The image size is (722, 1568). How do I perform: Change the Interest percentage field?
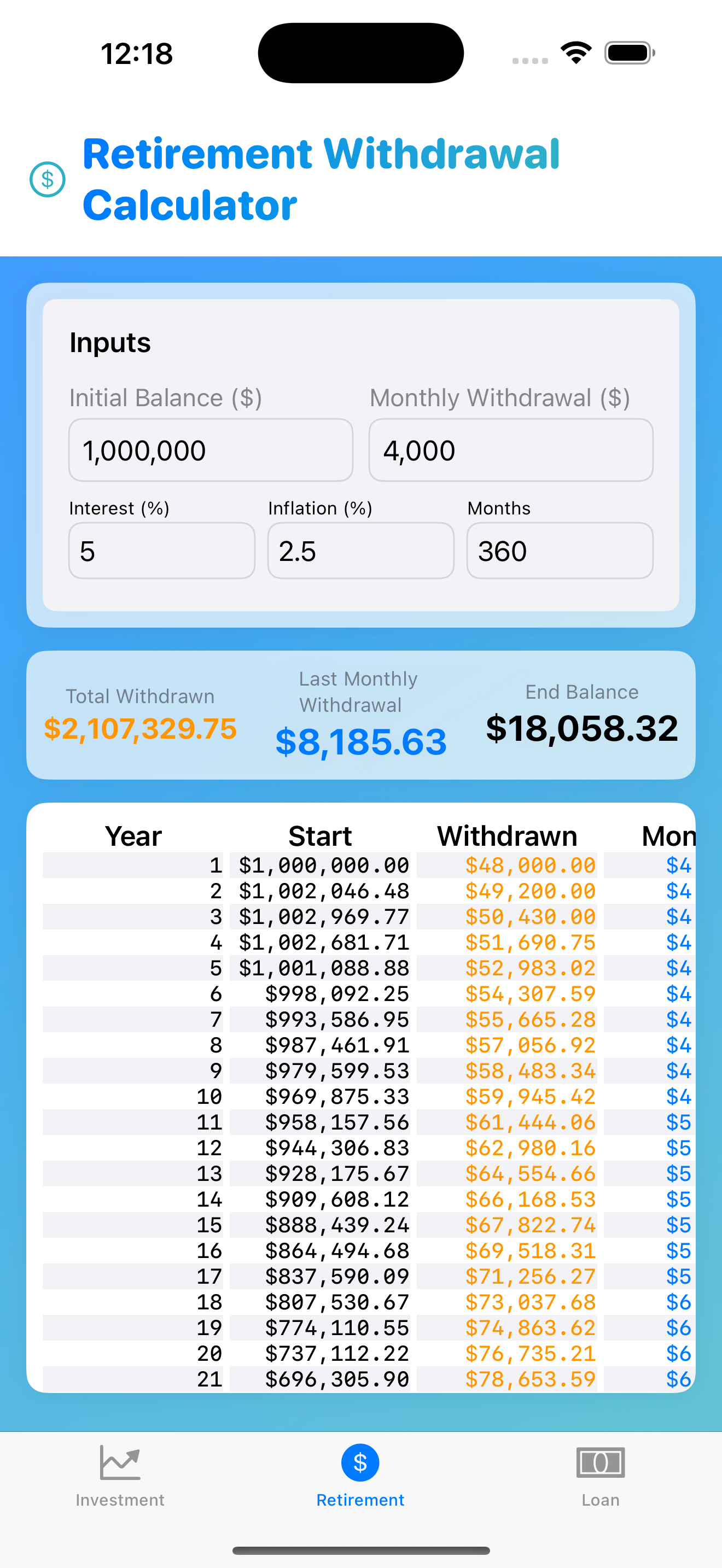pos(161,551)
